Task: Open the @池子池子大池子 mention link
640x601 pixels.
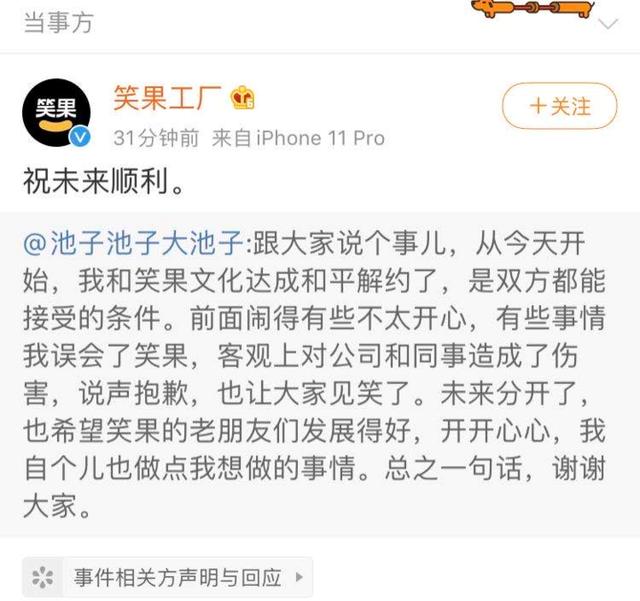Action: point(132,240)
